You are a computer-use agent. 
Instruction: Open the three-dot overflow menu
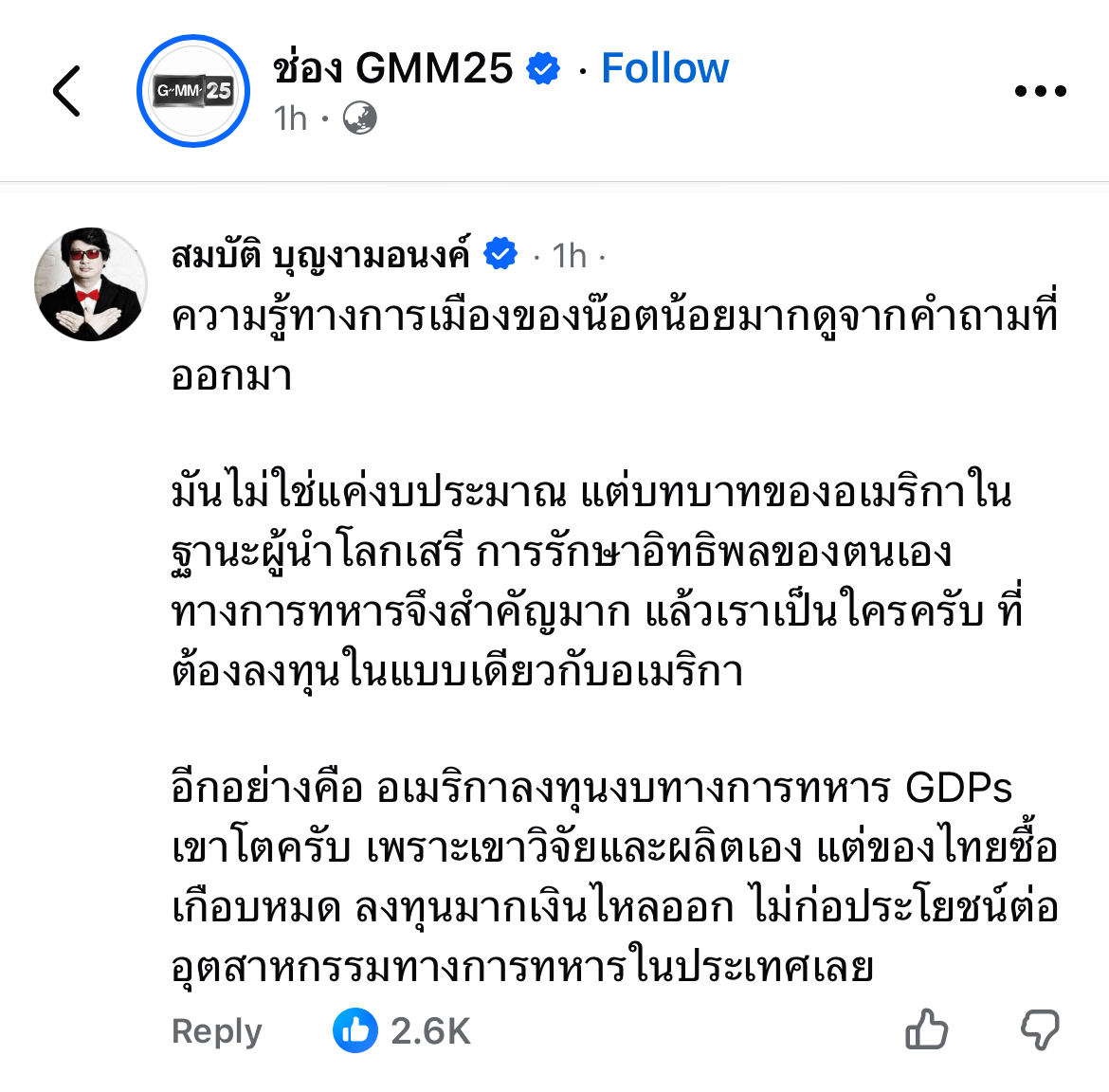tap(1040, 91)
